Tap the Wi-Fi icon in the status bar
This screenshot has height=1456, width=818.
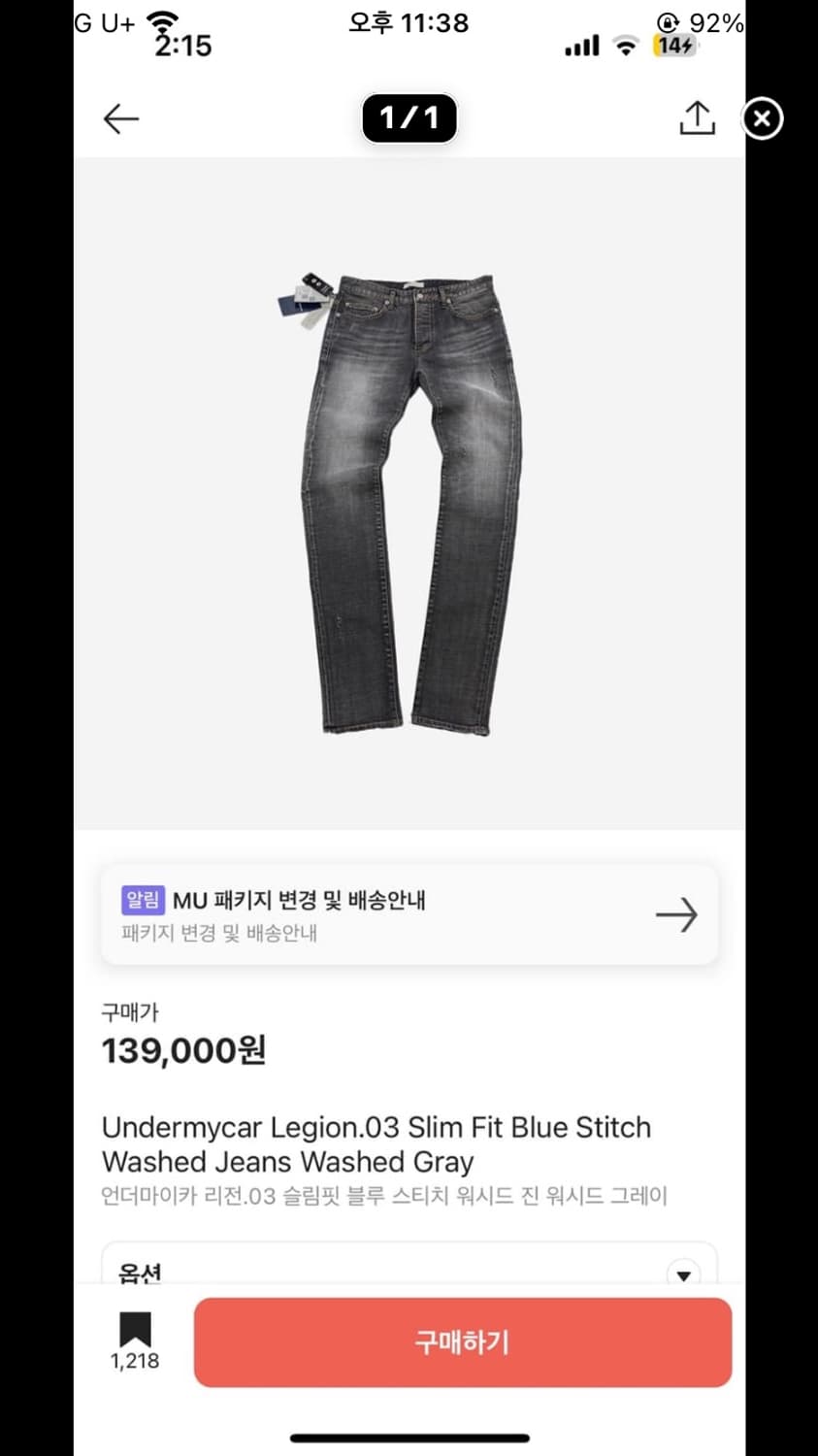tap(626, 45)
